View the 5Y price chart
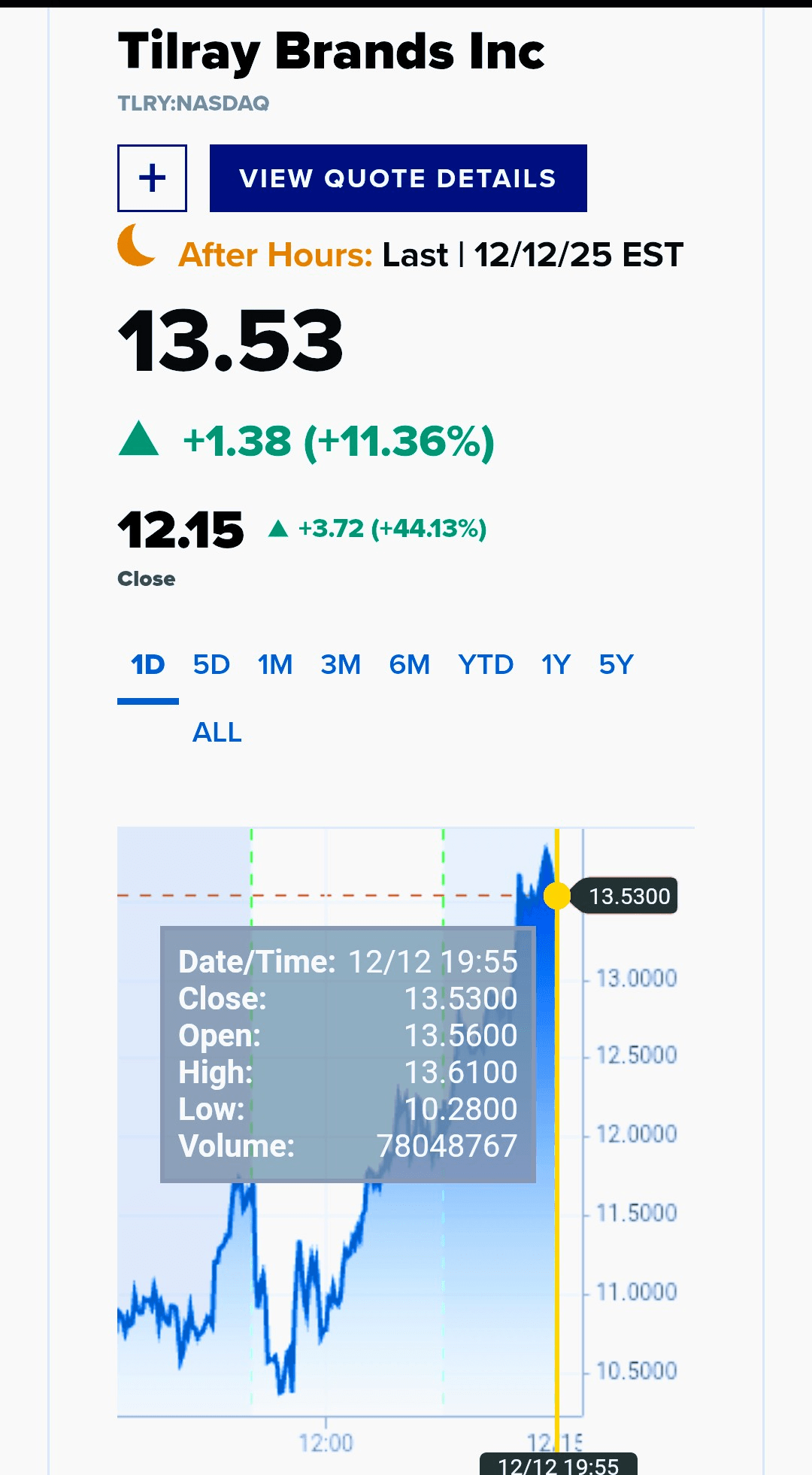 point(616,665)
